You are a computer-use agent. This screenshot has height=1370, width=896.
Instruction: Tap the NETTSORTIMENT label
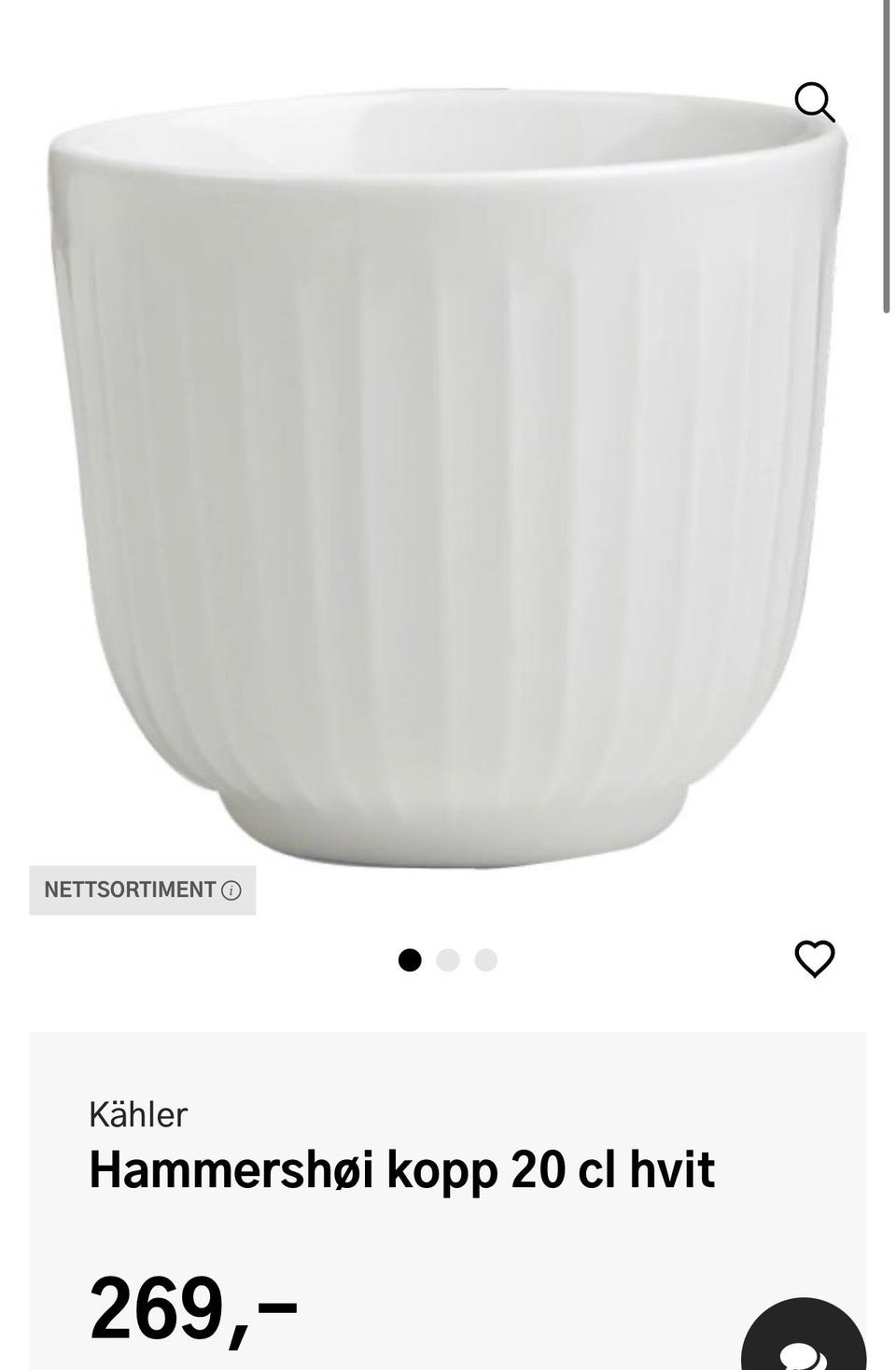point(129,890)
